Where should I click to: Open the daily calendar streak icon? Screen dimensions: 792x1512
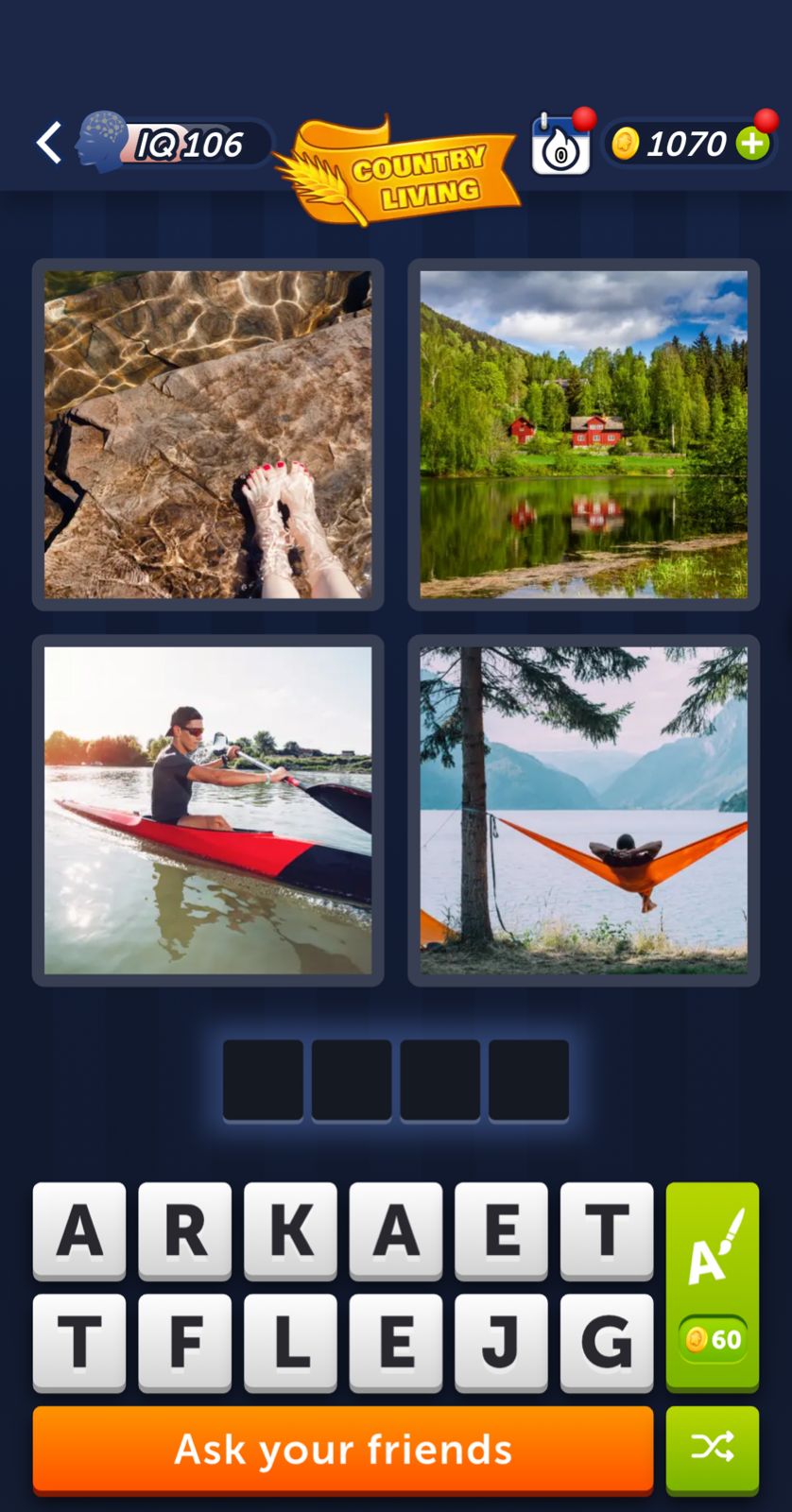click(561, 146)
